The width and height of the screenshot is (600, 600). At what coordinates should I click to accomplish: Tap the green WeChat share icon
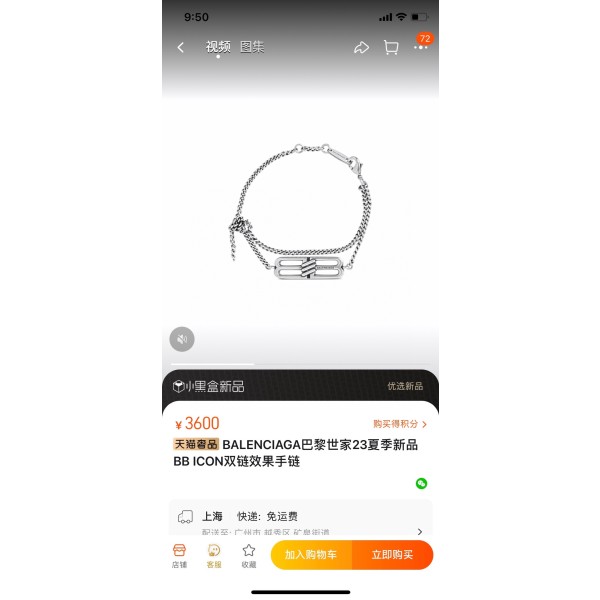click(422, 483)
